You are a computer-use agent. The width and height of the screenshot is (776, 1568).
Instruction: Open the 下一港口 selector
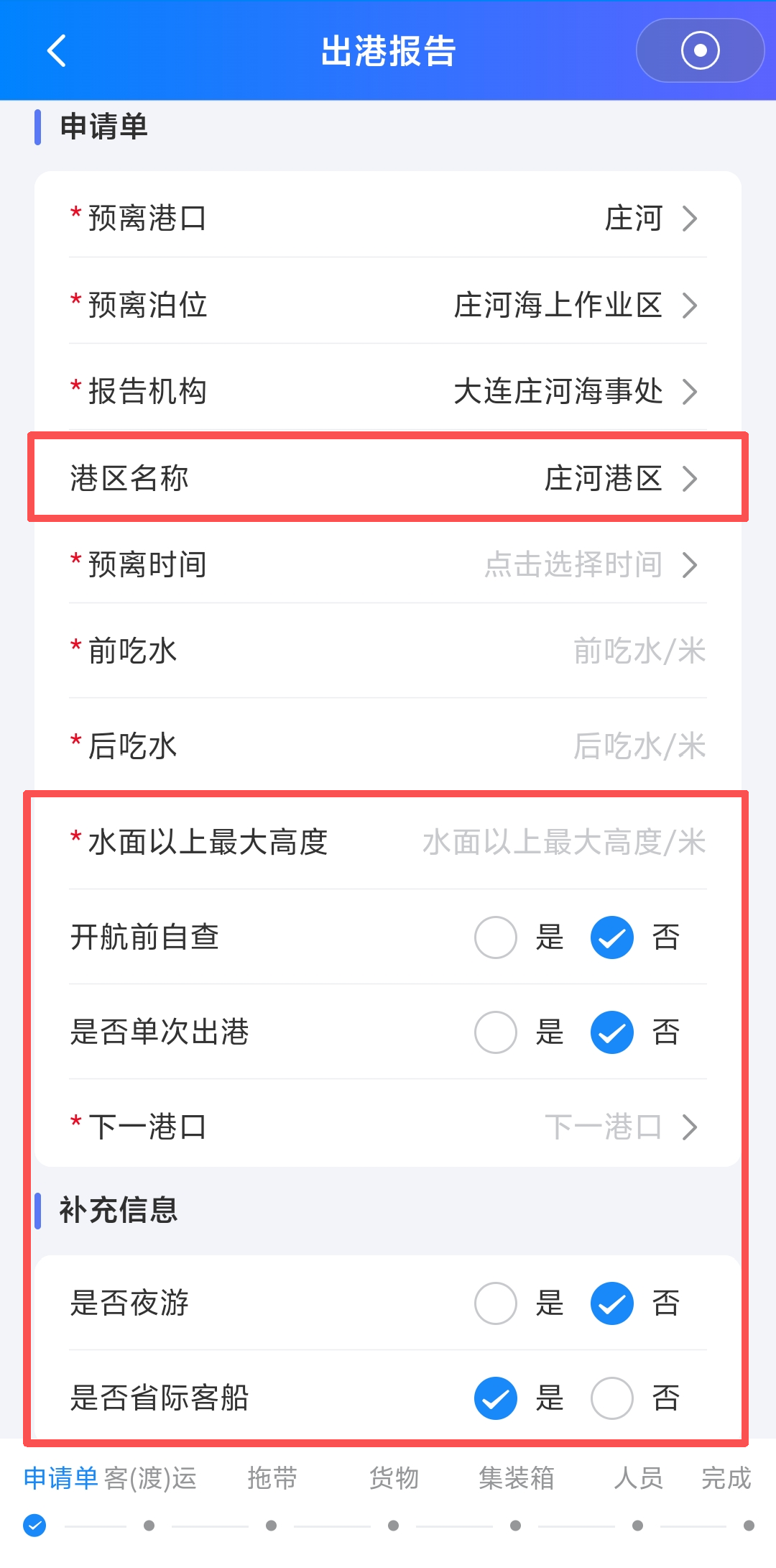[388, 1127]
